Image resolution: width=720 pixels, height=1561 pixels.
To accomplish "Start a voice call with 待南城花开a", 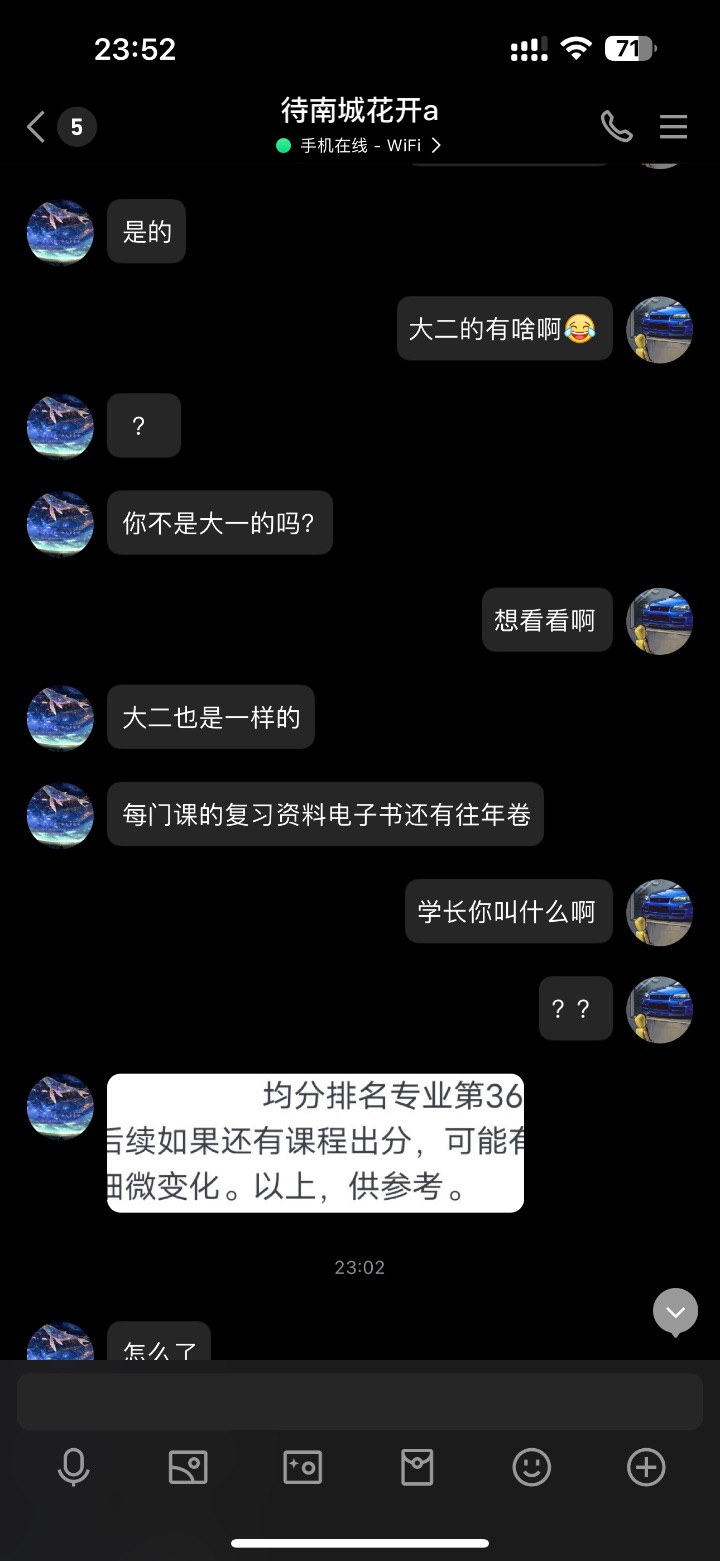I will pos(616,127).
